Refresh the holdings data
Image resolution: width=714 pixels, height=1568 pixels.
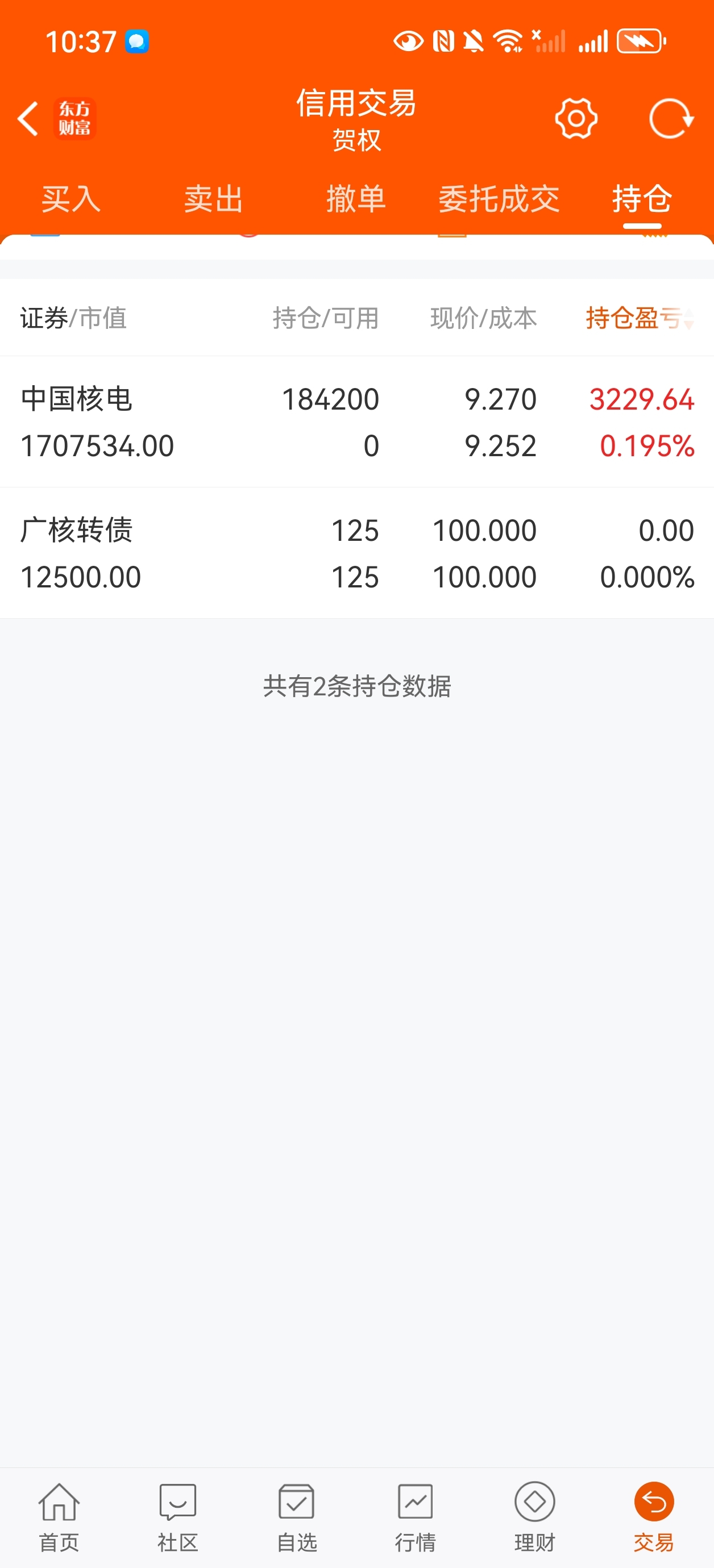[x=671, y=118]
